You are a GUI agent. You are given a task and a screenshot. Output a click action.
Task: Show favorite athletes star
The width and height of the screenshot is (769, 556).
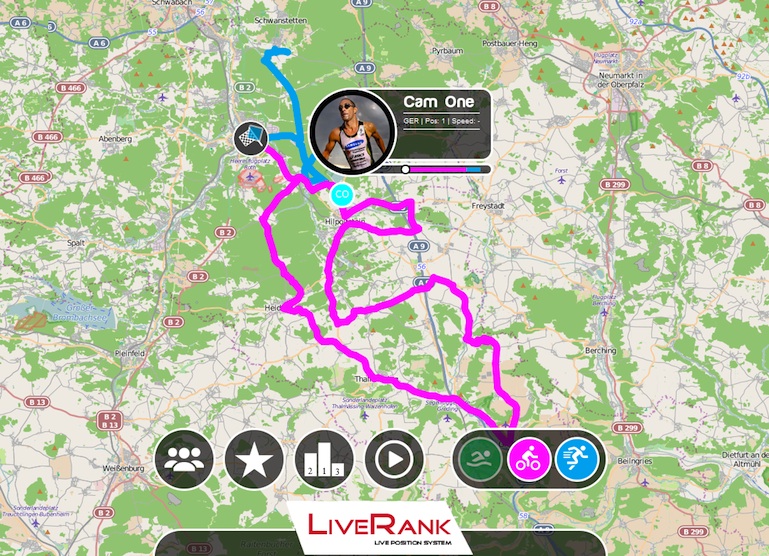click(x=254, y=460)
